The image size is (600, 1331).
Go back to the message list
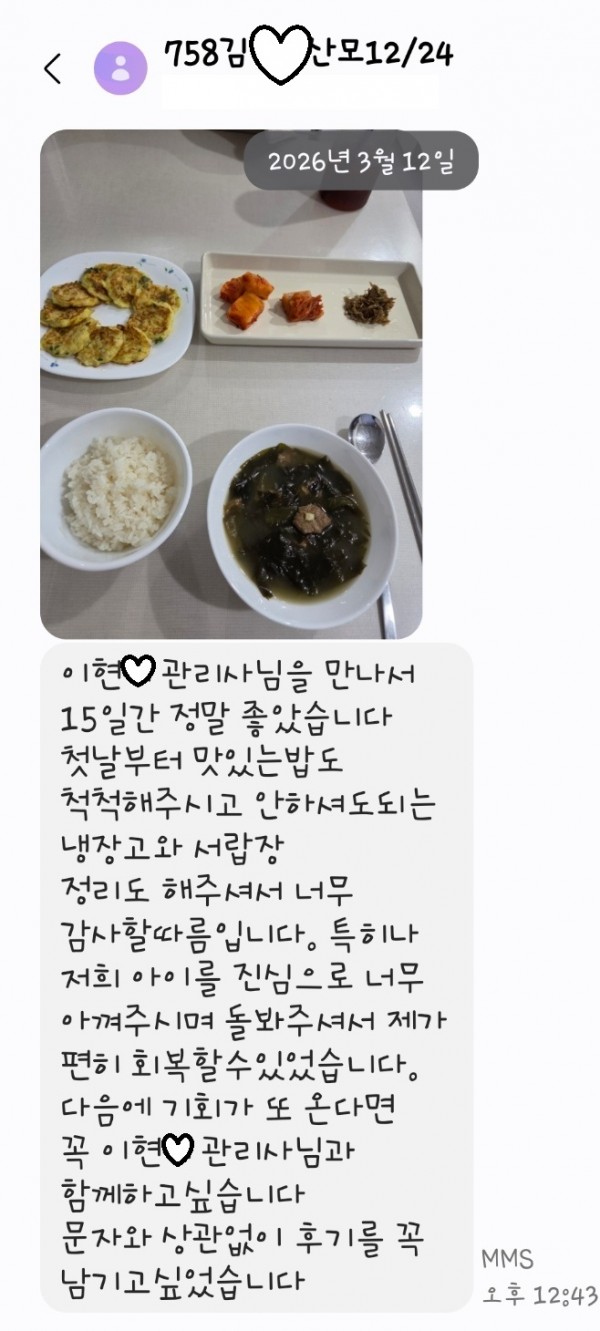[52, 68]
